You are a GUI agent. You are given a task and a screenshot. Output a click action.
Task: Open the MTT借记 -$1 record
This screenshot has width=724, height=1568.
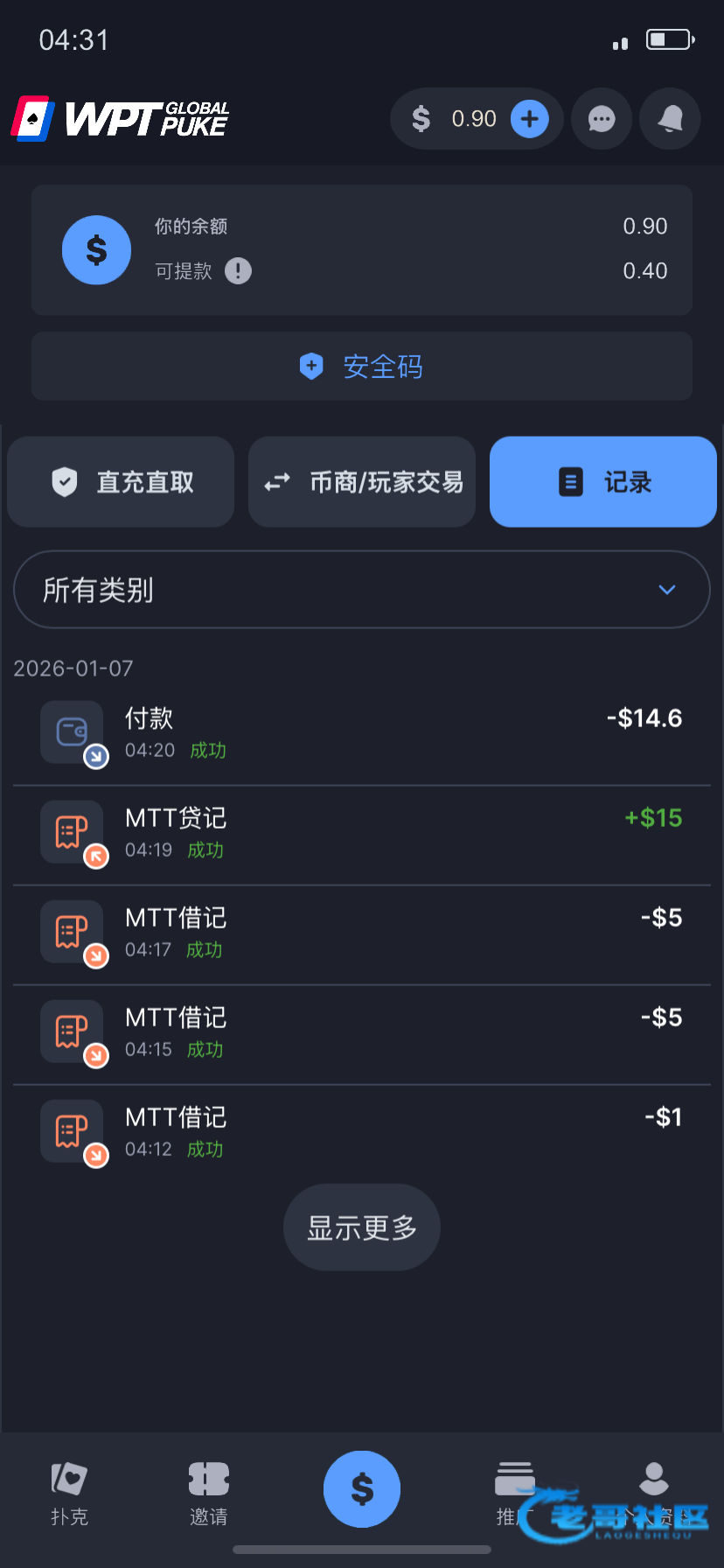click(x=362, y=1134)
